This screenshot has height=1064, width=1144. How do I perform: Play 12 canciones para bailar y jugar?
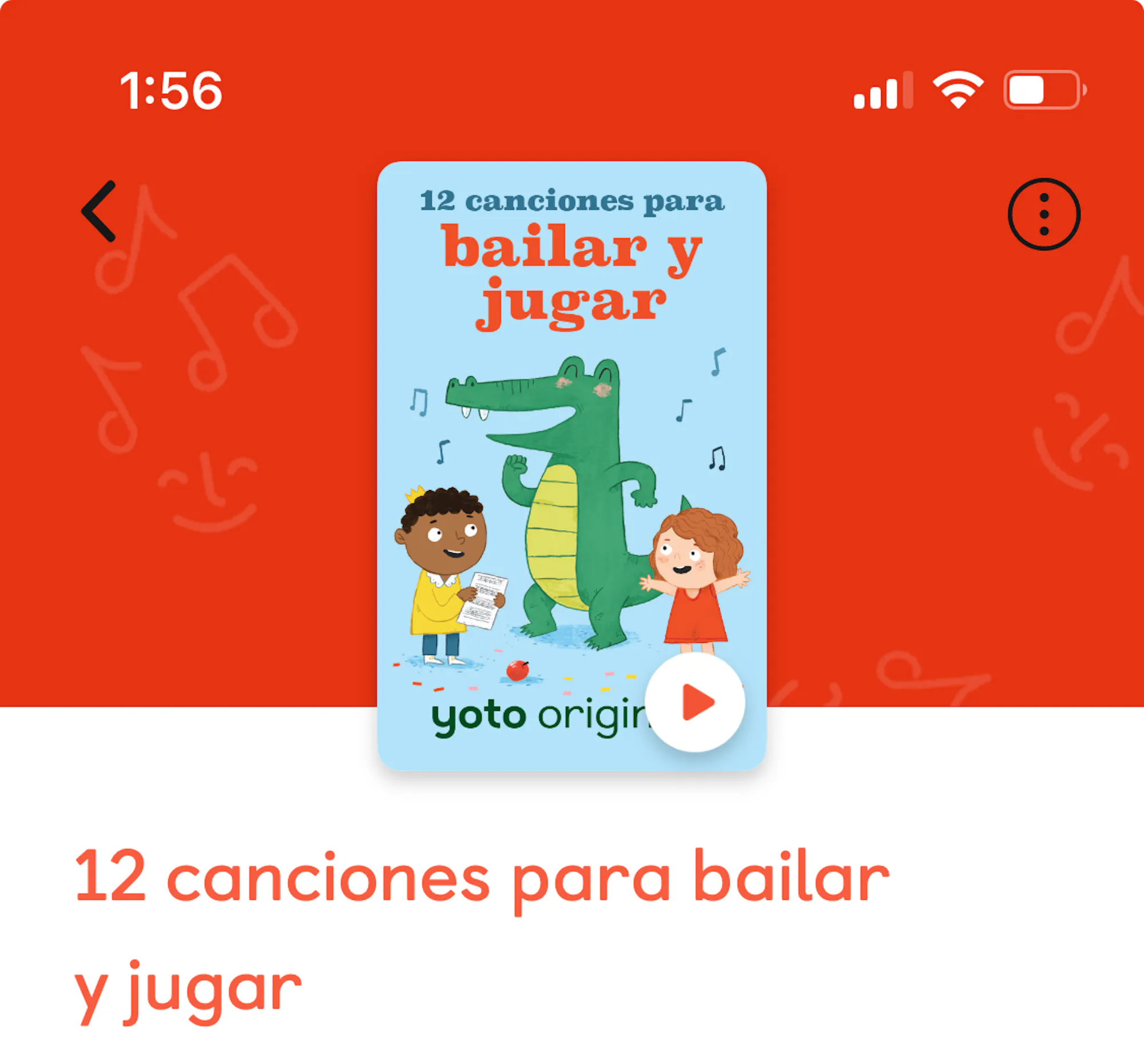tap(695, 702)
